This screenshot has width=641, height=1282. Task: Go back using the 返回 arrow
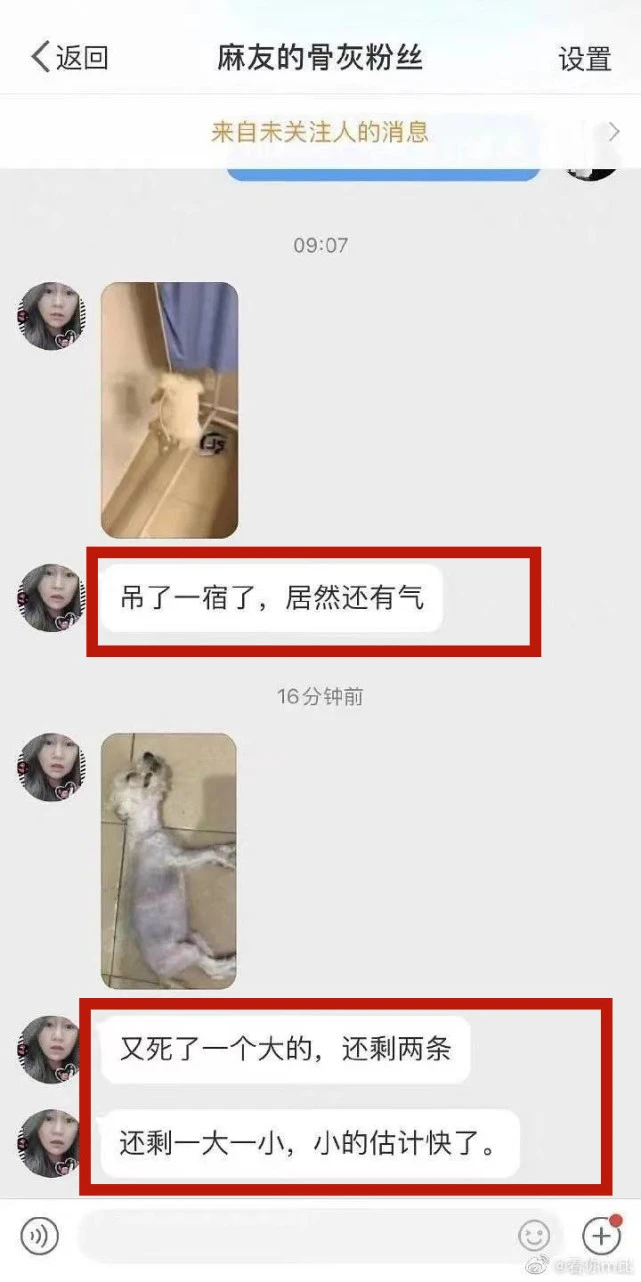pyautogui.click(x=66, y=58)
